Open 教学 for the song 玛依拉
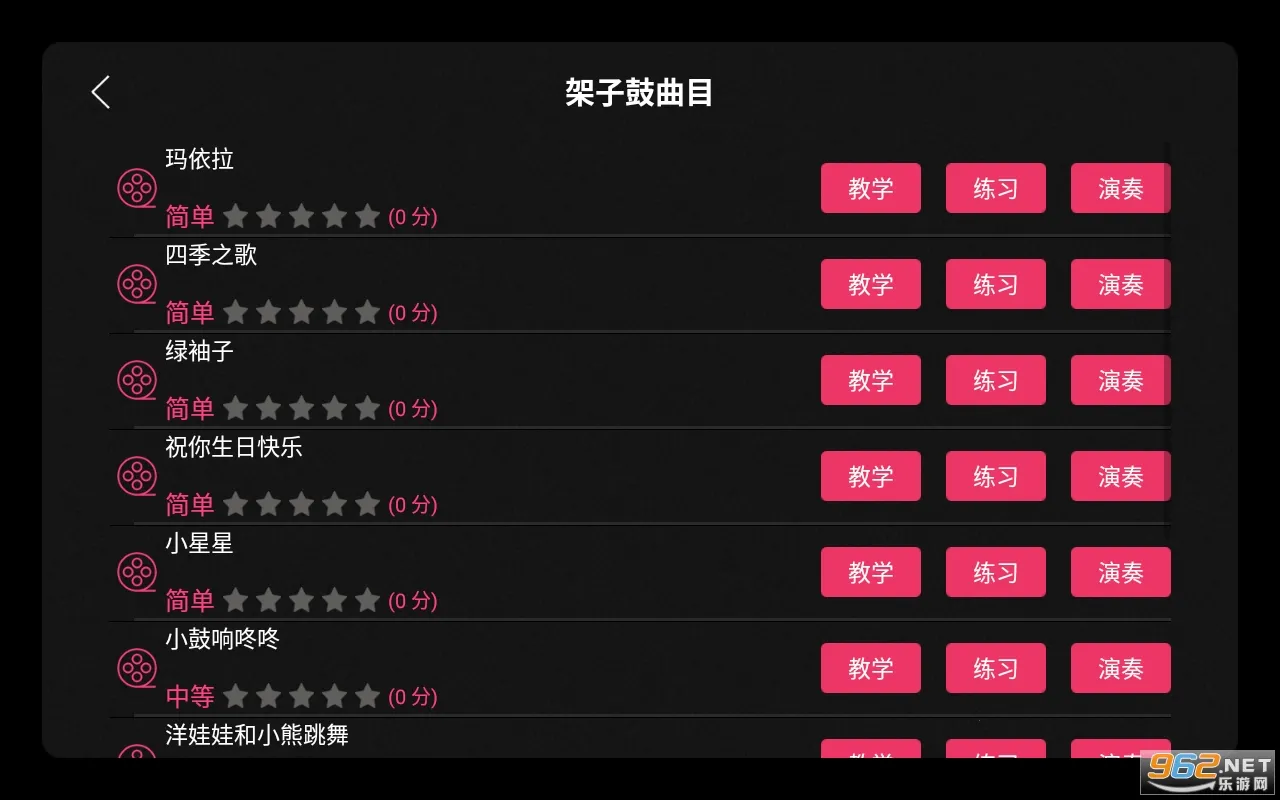 tap(870, 188)
